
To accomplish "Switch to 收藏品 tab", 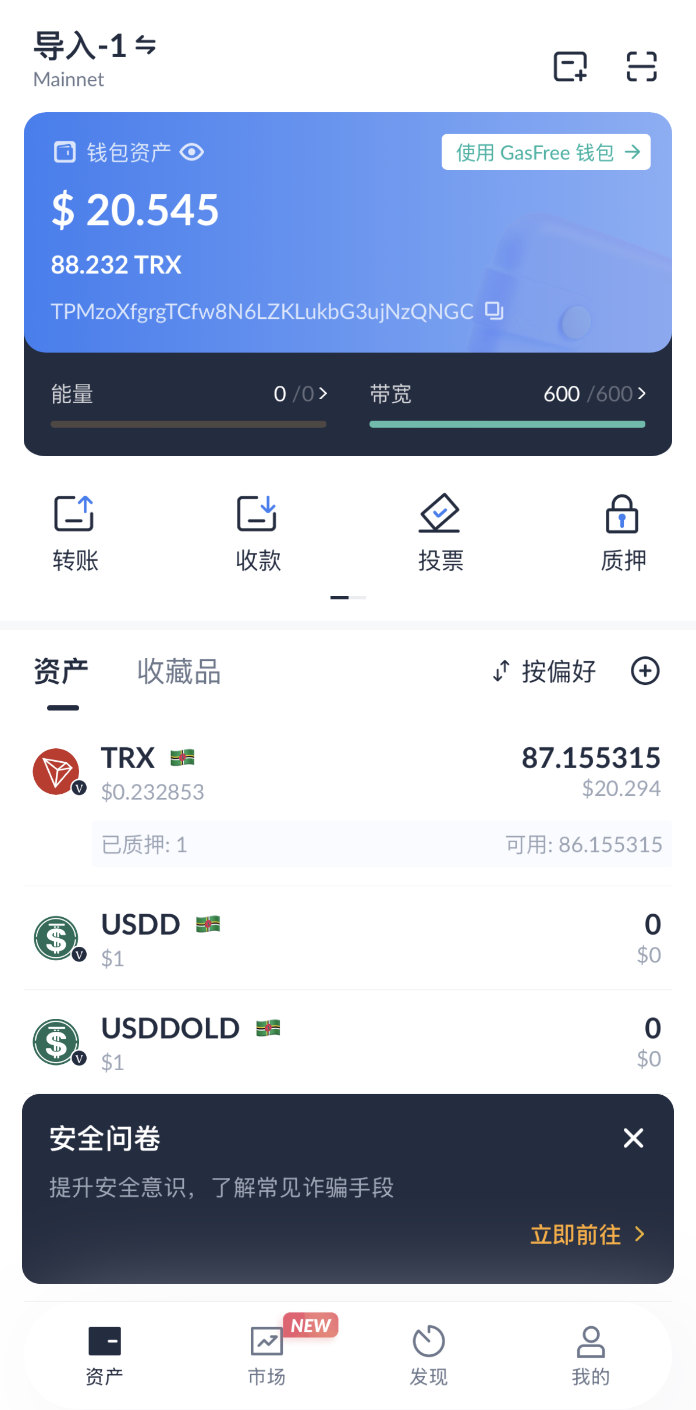I will pos(179,671).
